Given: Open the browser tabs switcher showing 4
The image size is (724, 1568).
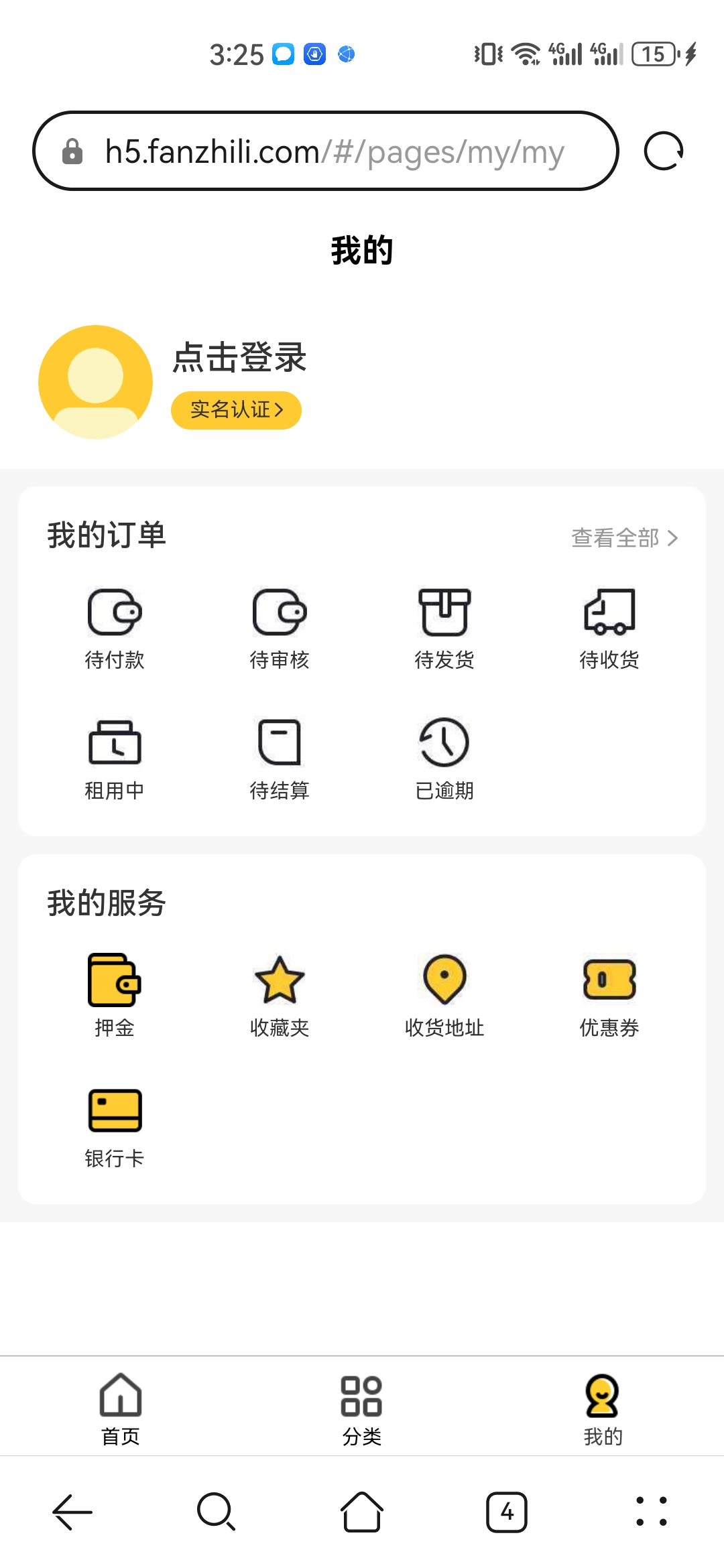Looking at the screenshot, I should pyautogui.click(x=507, y=1512).
